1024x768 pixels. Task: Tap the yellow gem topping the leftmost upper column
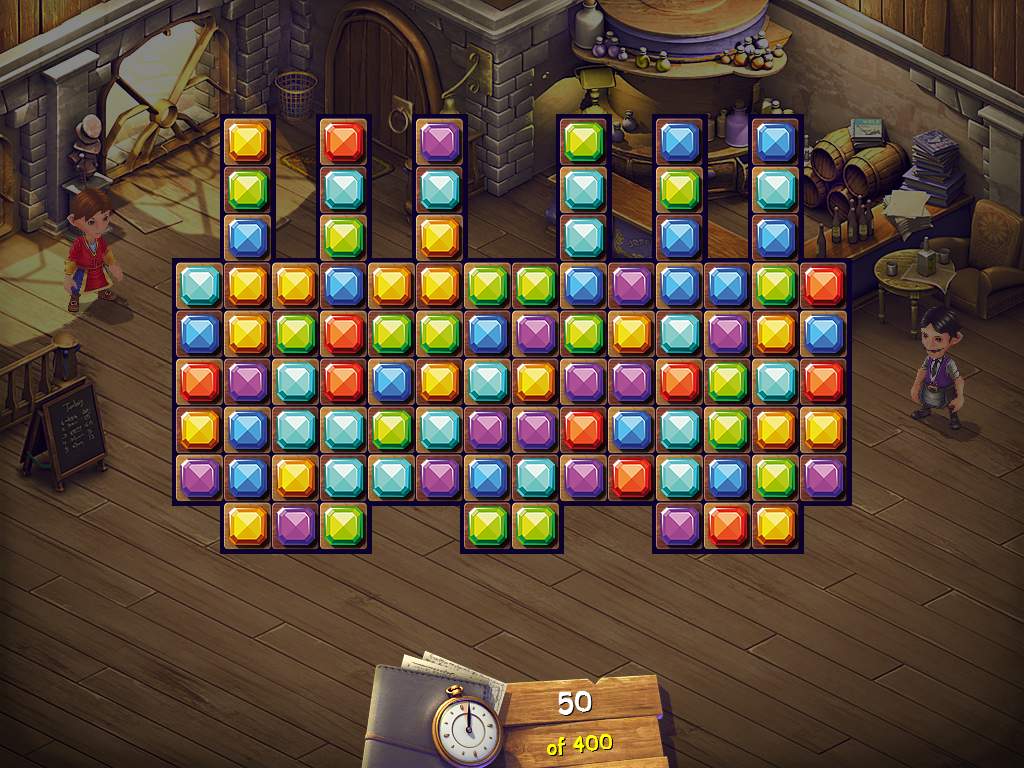[247, 141]
